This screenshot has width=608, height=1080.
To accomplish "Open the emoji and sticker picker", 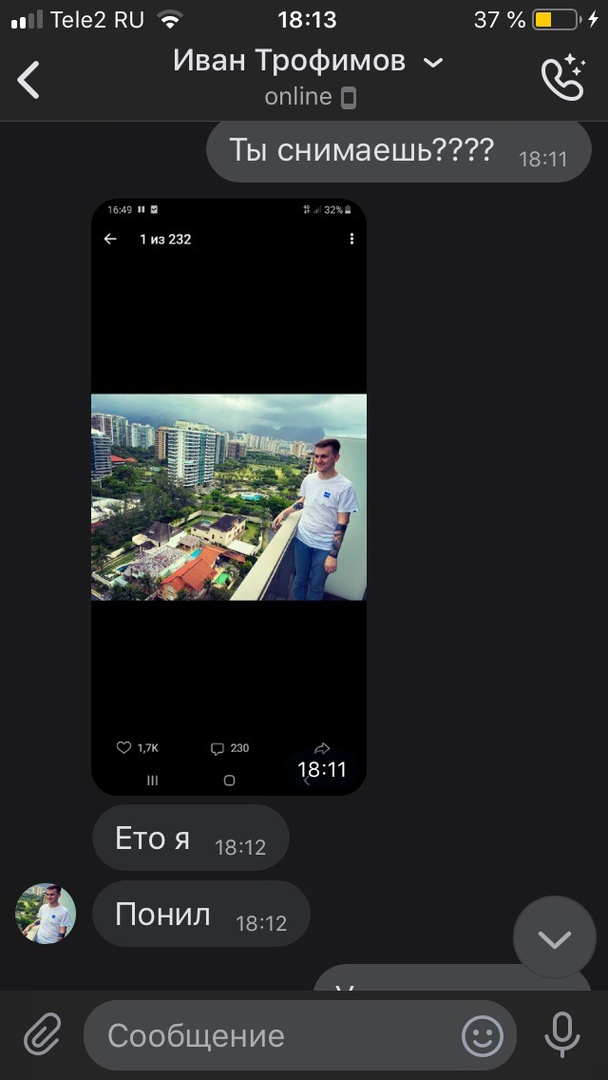I will 483,1036.
